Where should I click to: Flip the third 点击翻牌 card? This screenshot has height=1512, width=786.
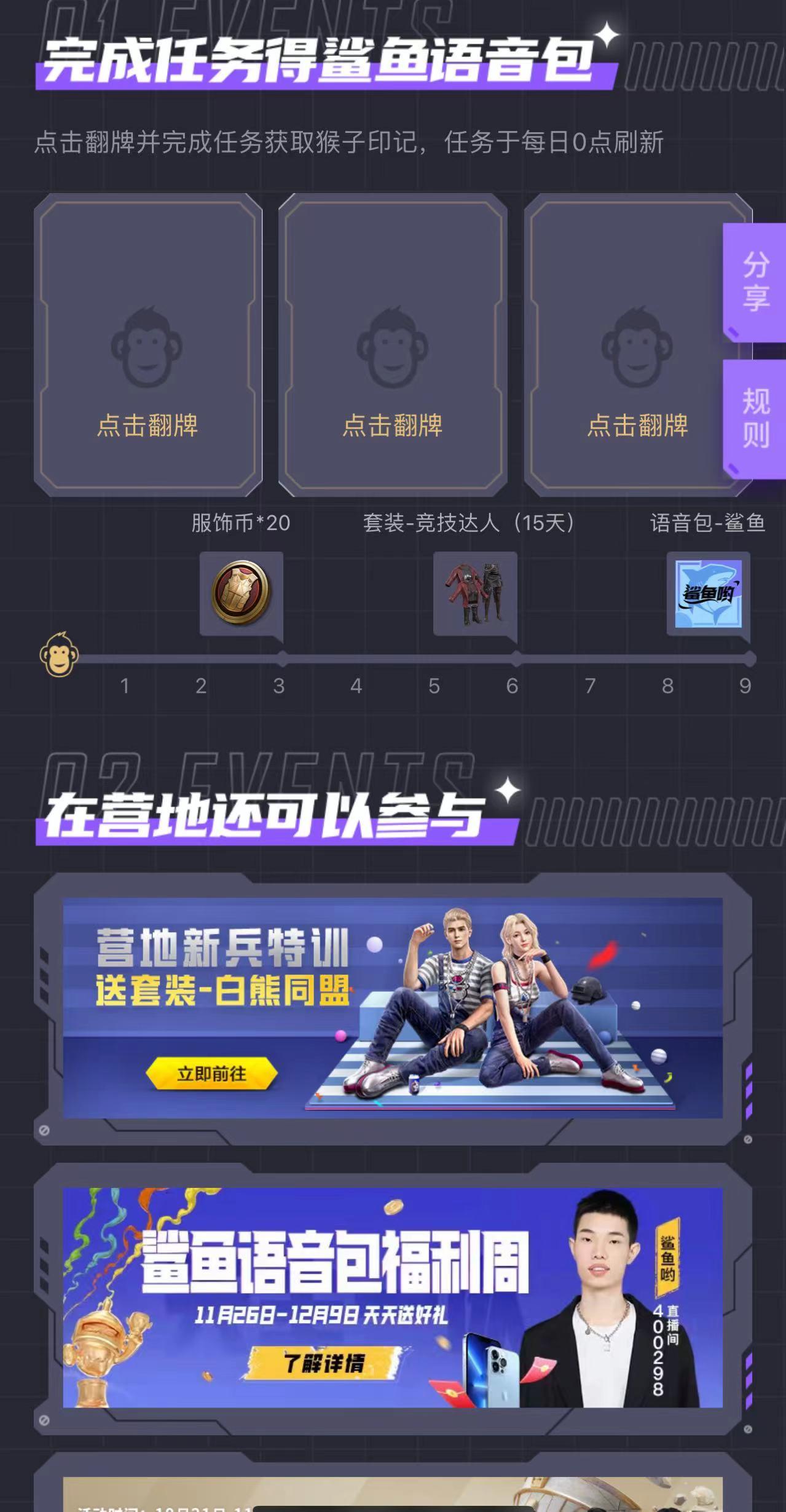pos(638,345)
